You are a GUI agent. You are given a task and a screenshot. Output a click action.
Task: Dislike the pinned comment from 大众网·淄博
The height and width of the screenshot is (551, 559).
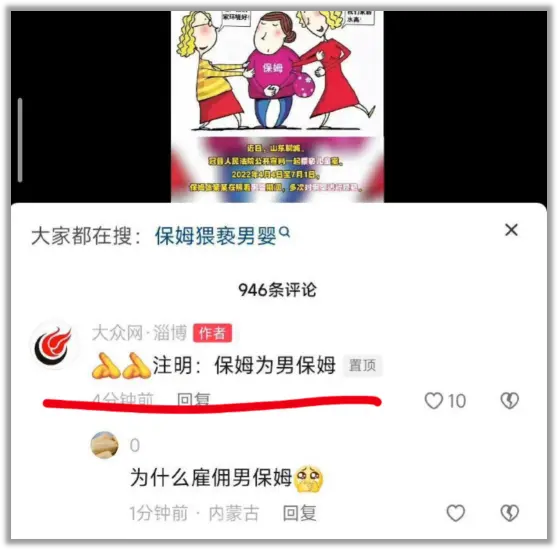pyautogui.click(x=510, y=401)
